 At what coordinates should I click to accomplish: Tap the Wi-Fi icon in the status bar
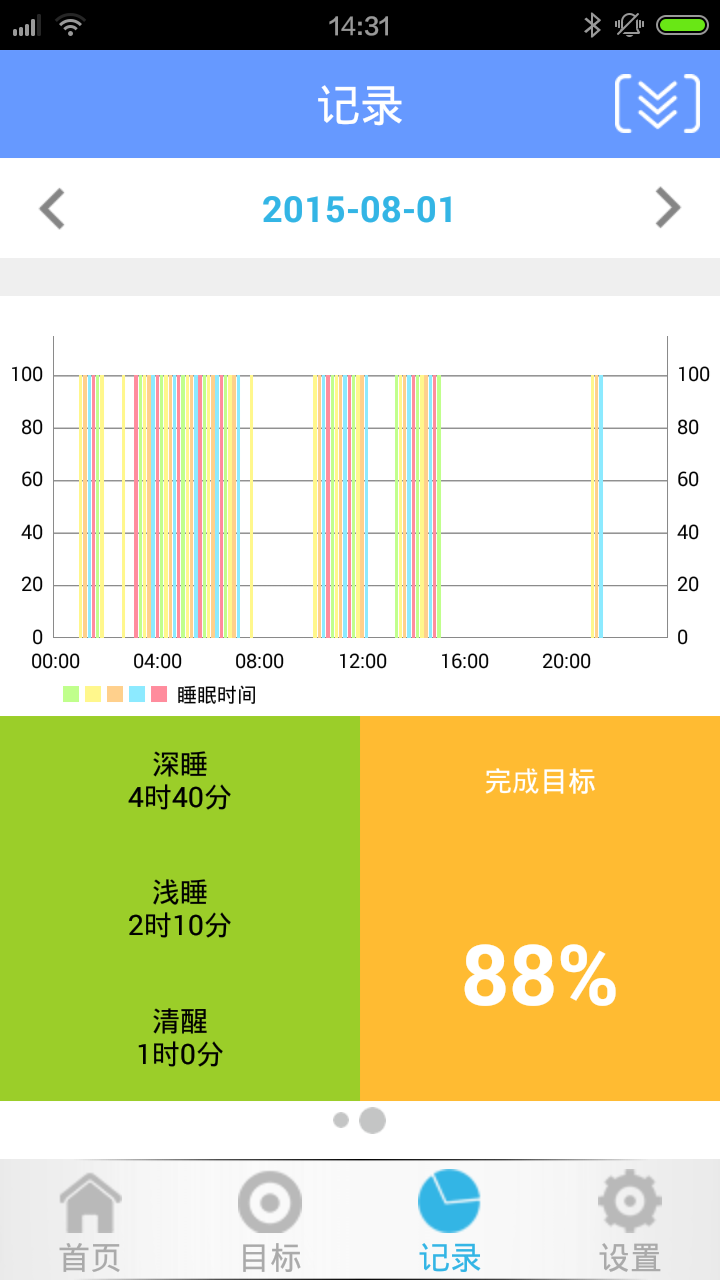click(x=69, y=25)
